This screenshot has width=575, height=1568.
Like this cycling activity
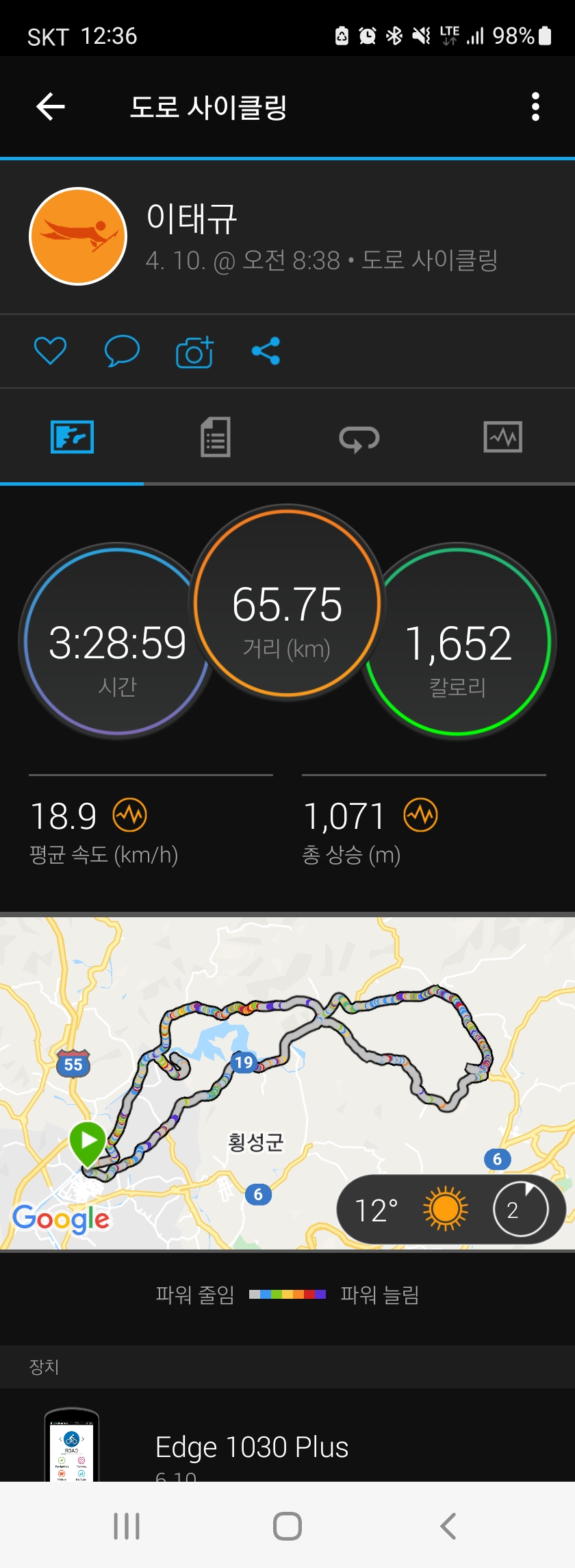(51, 351)
